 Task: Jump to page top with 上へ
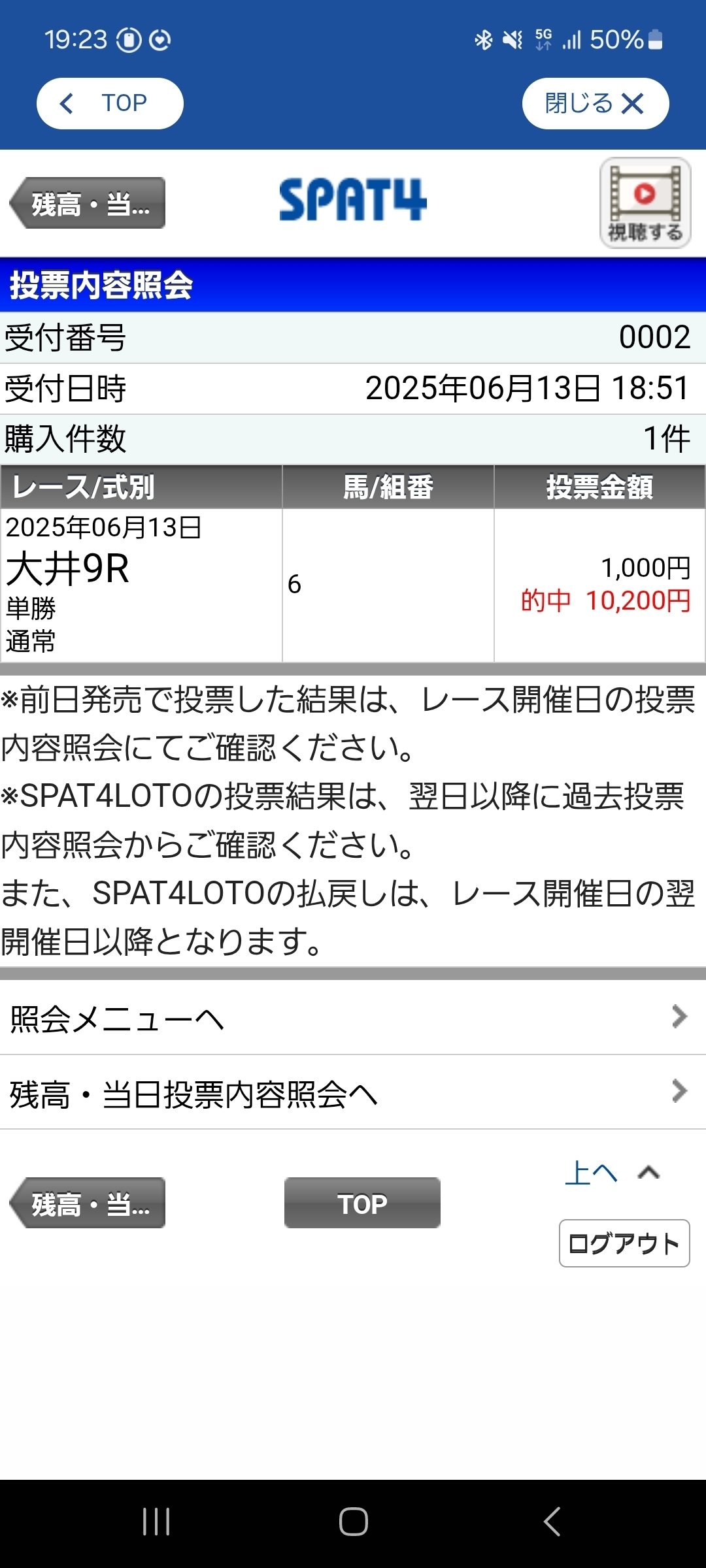click(612, 1173)
